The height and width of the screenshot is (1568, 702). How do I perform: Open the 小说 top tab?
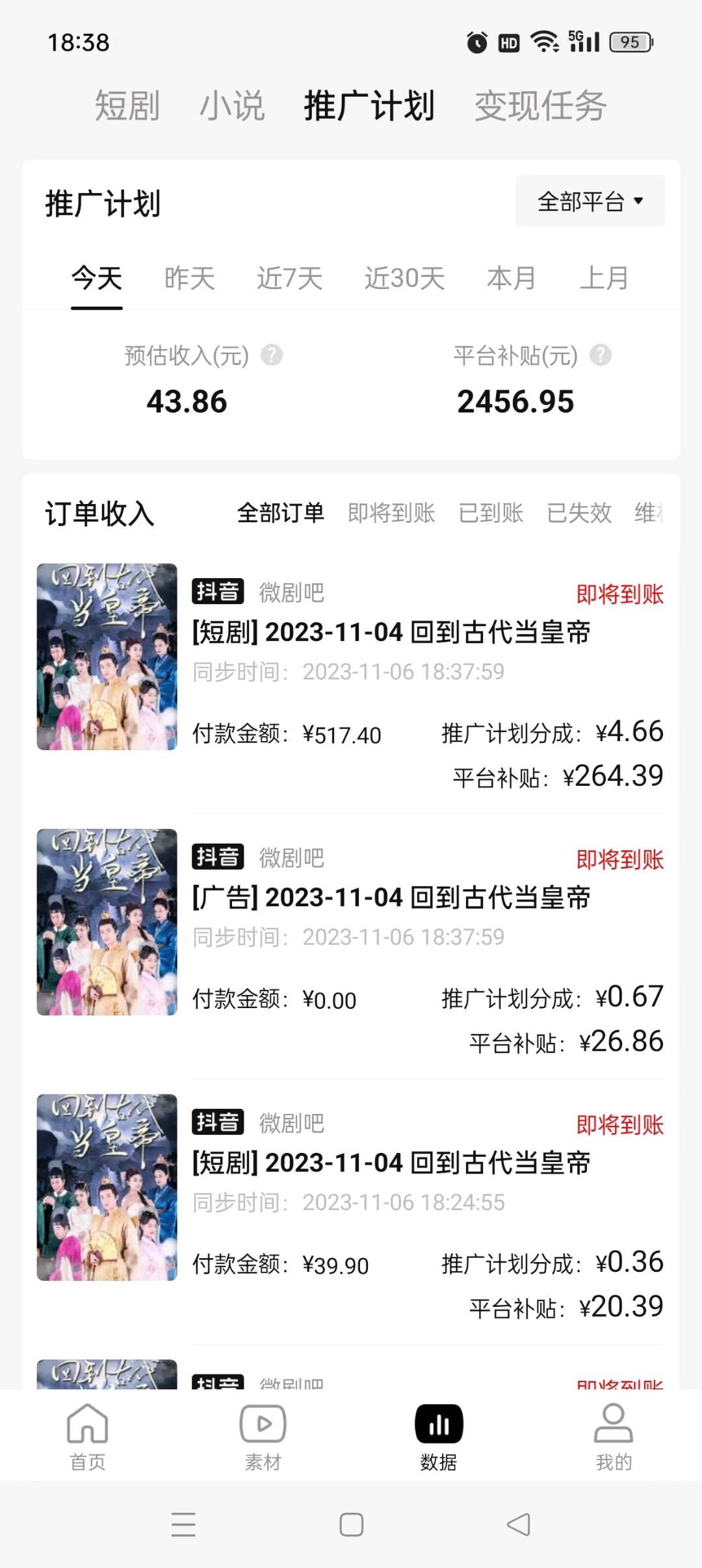(232, 106)
